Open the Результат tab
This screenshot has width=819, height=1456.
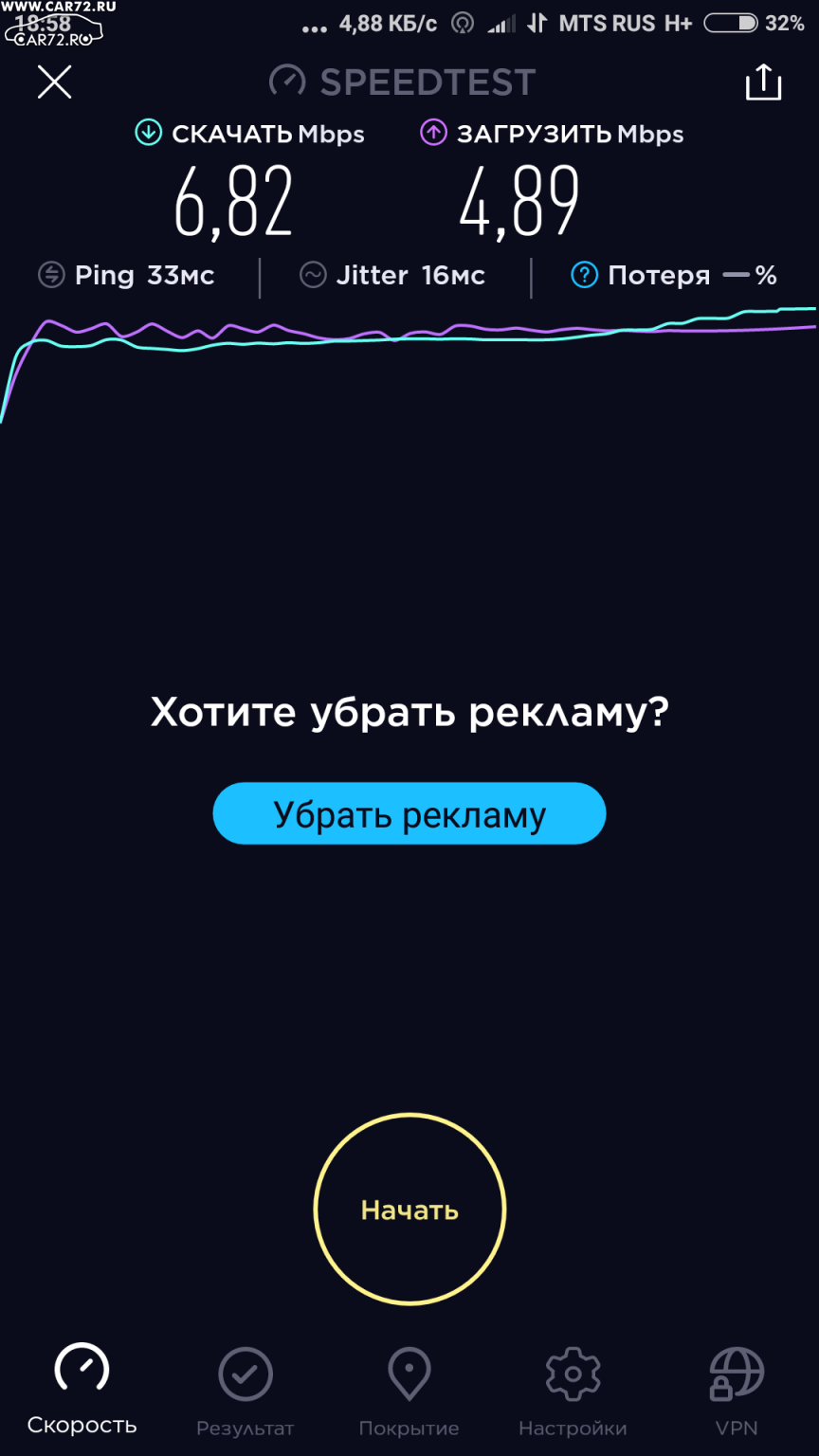click(246, 1392)
